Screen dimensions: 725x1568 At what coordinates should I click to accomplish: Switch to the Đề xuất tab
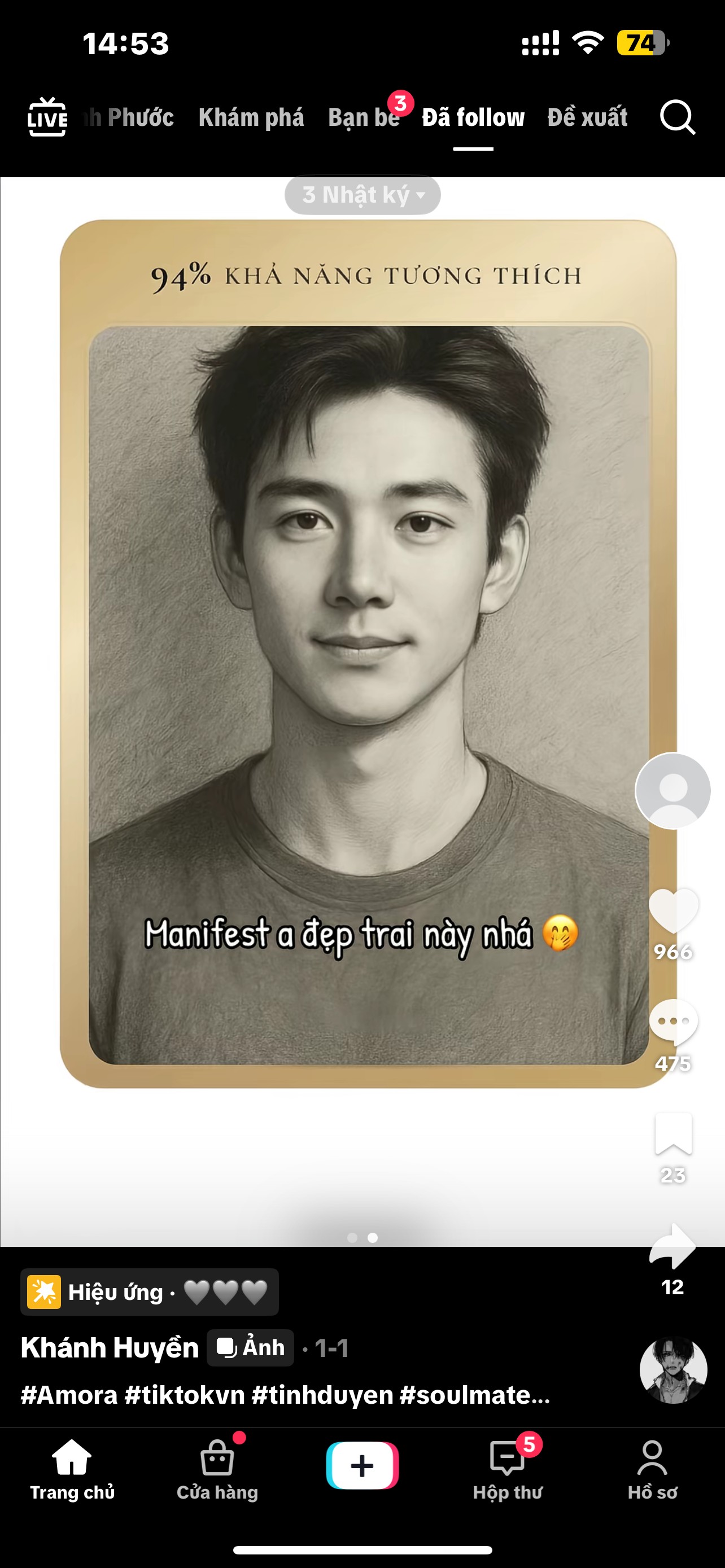point(587,117)
